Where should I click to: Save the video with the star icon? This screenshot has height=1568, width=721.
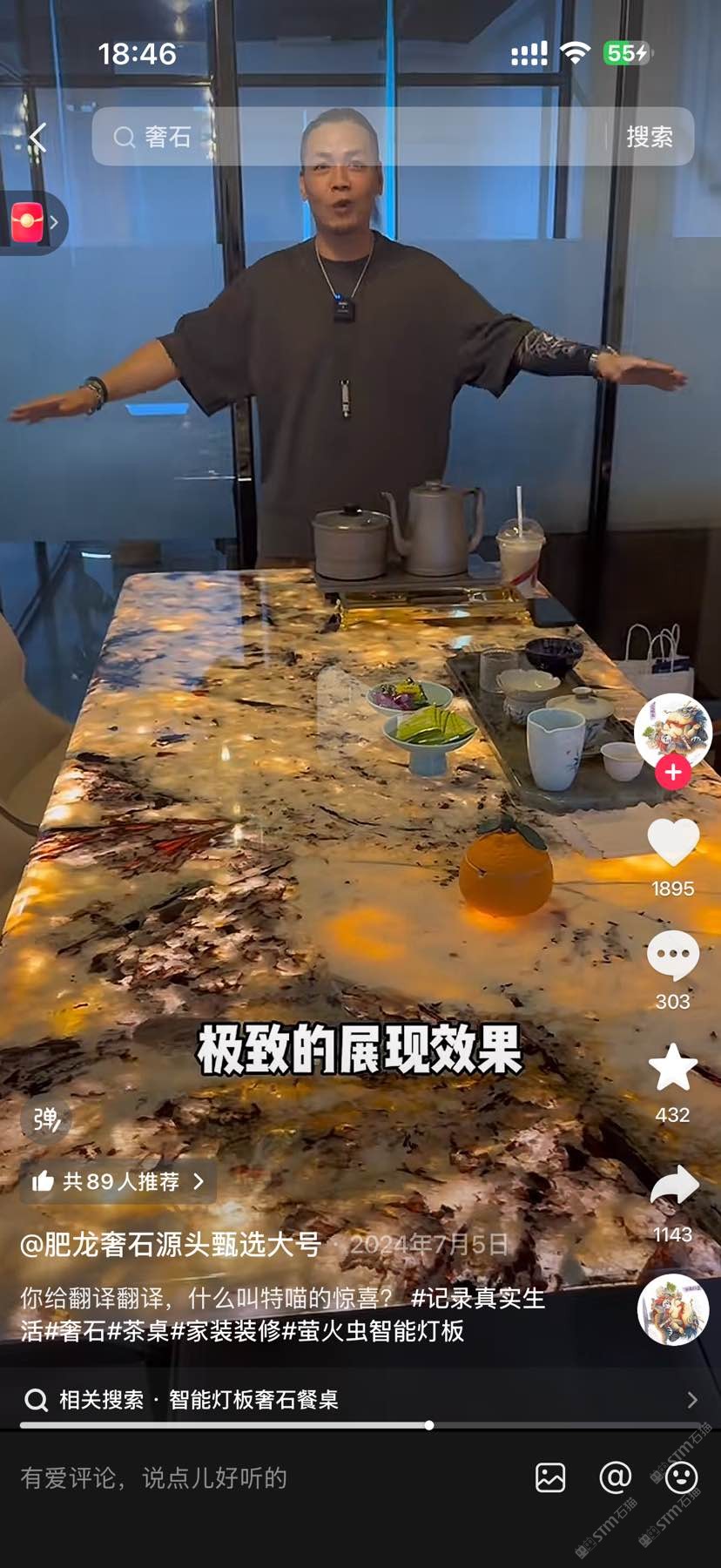point(673,1068)
